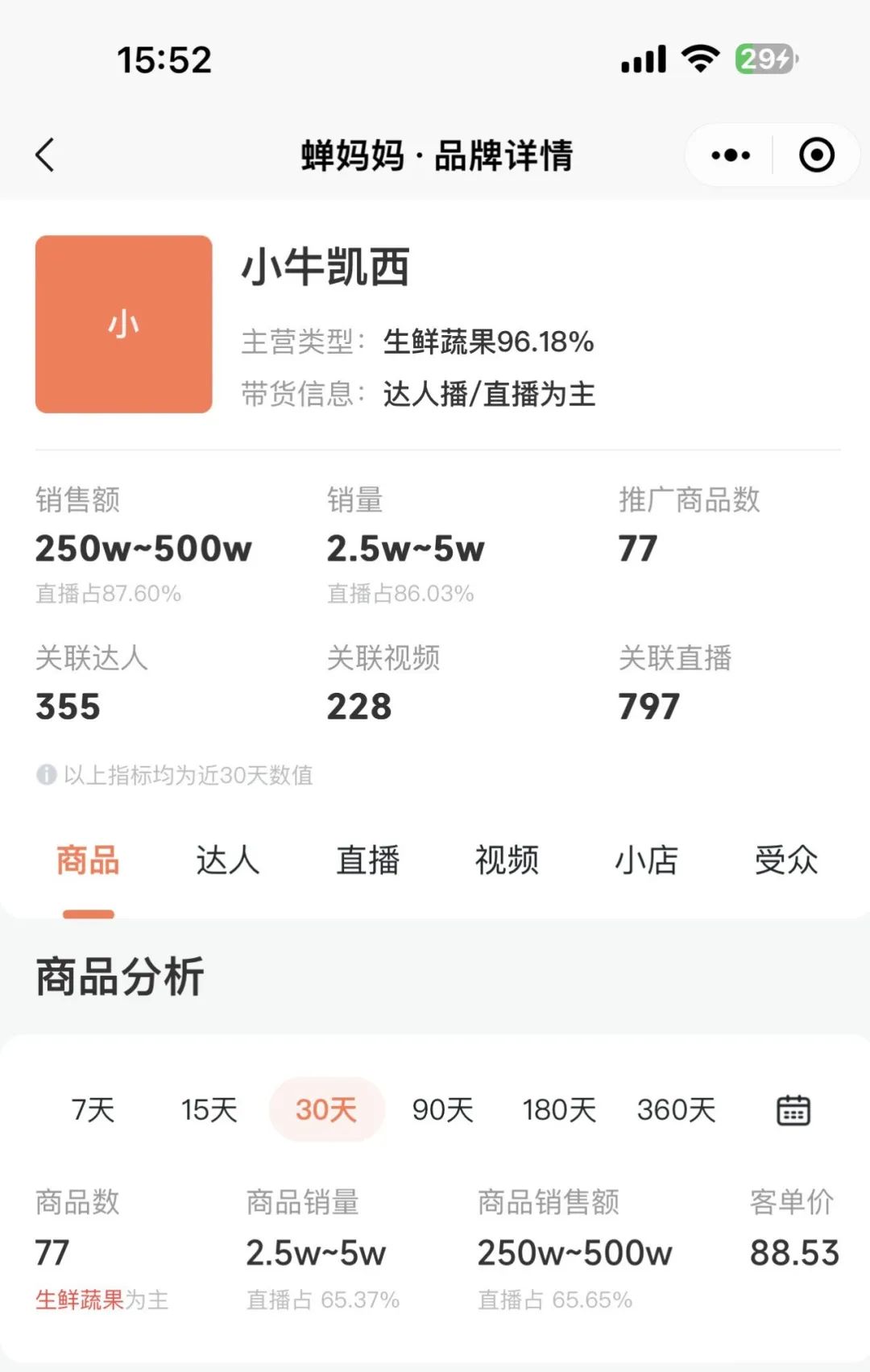This screenshot has width=870, height=1372.
Task: Open the mini program more options menu
Action: [x=731, y=155]
